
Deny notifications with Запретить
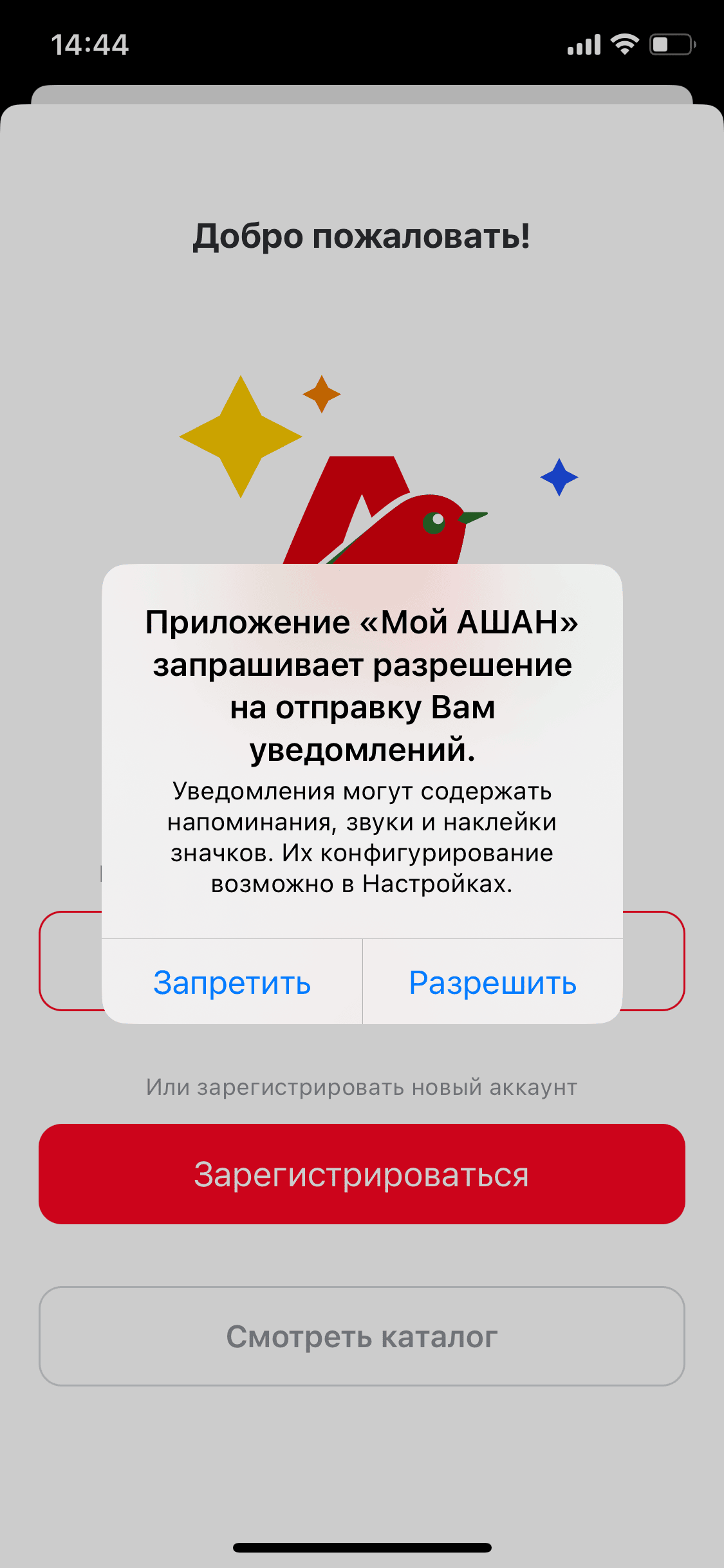click(232, 982)
